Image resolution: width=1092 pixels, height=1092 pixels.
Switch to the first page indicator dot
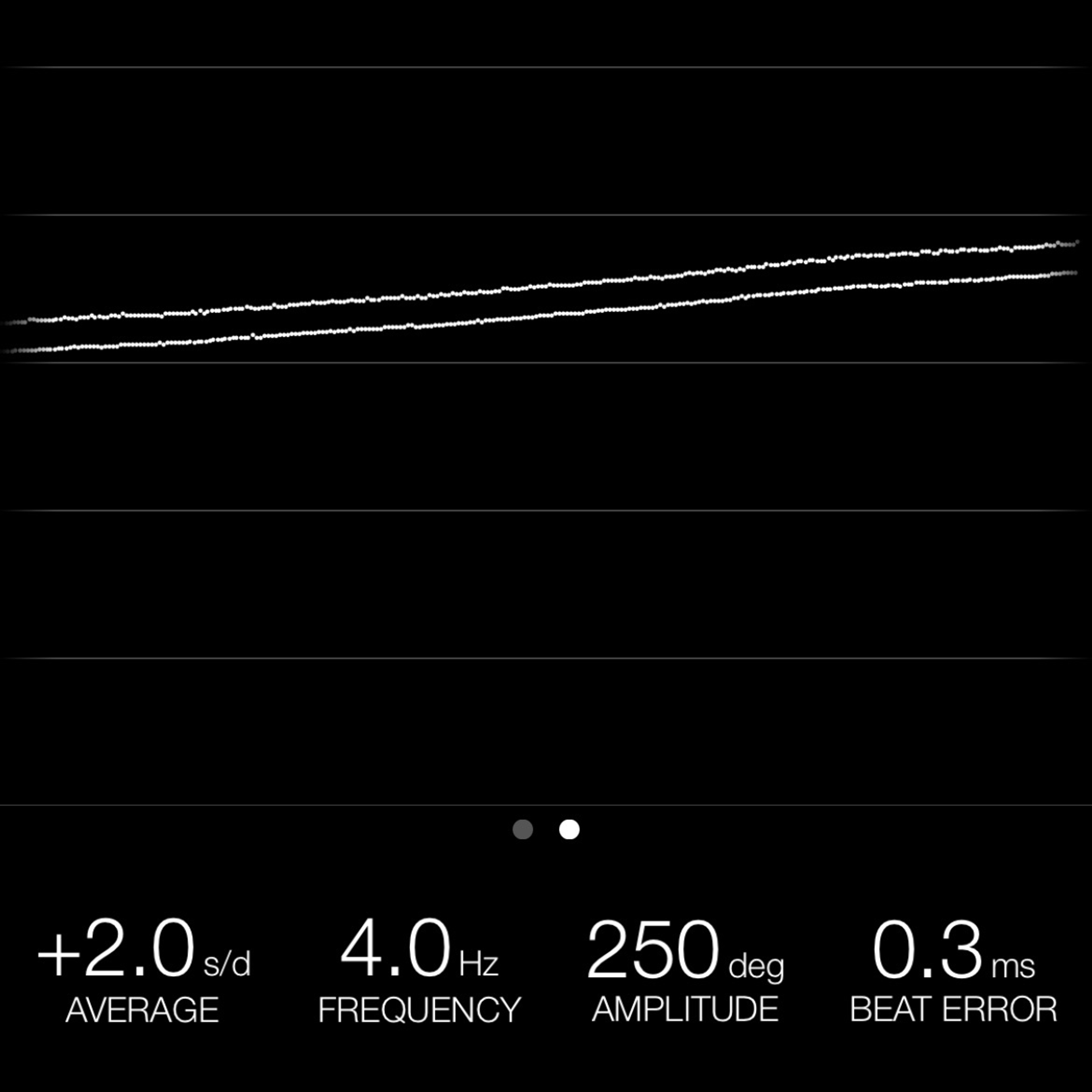(x=522, y=829)
